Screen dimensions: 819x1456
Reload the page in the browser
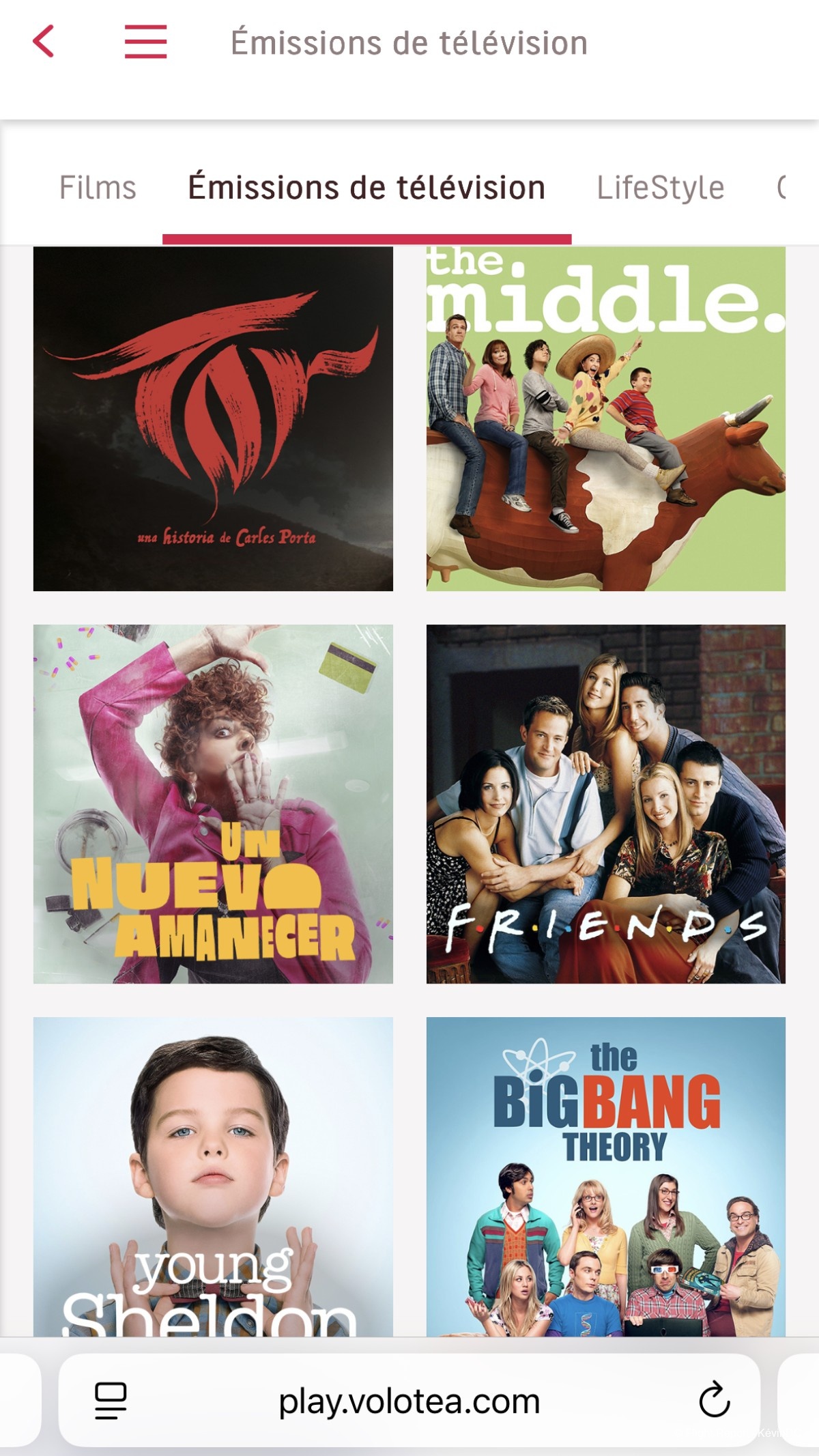tap(714, 1401)
